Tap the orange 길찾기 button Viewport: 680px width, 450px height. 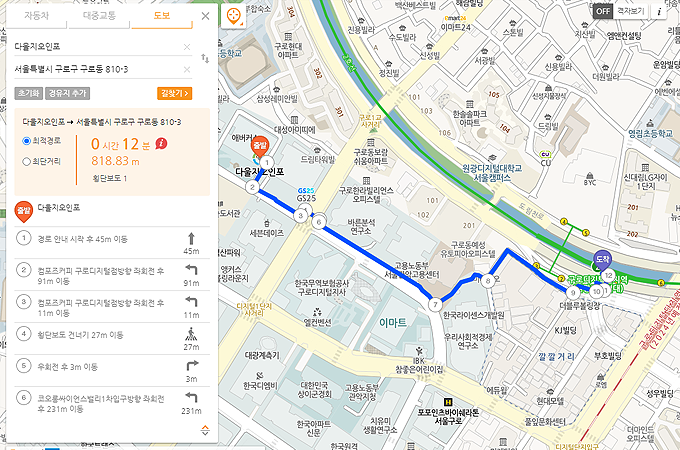(x=174, y=92)
